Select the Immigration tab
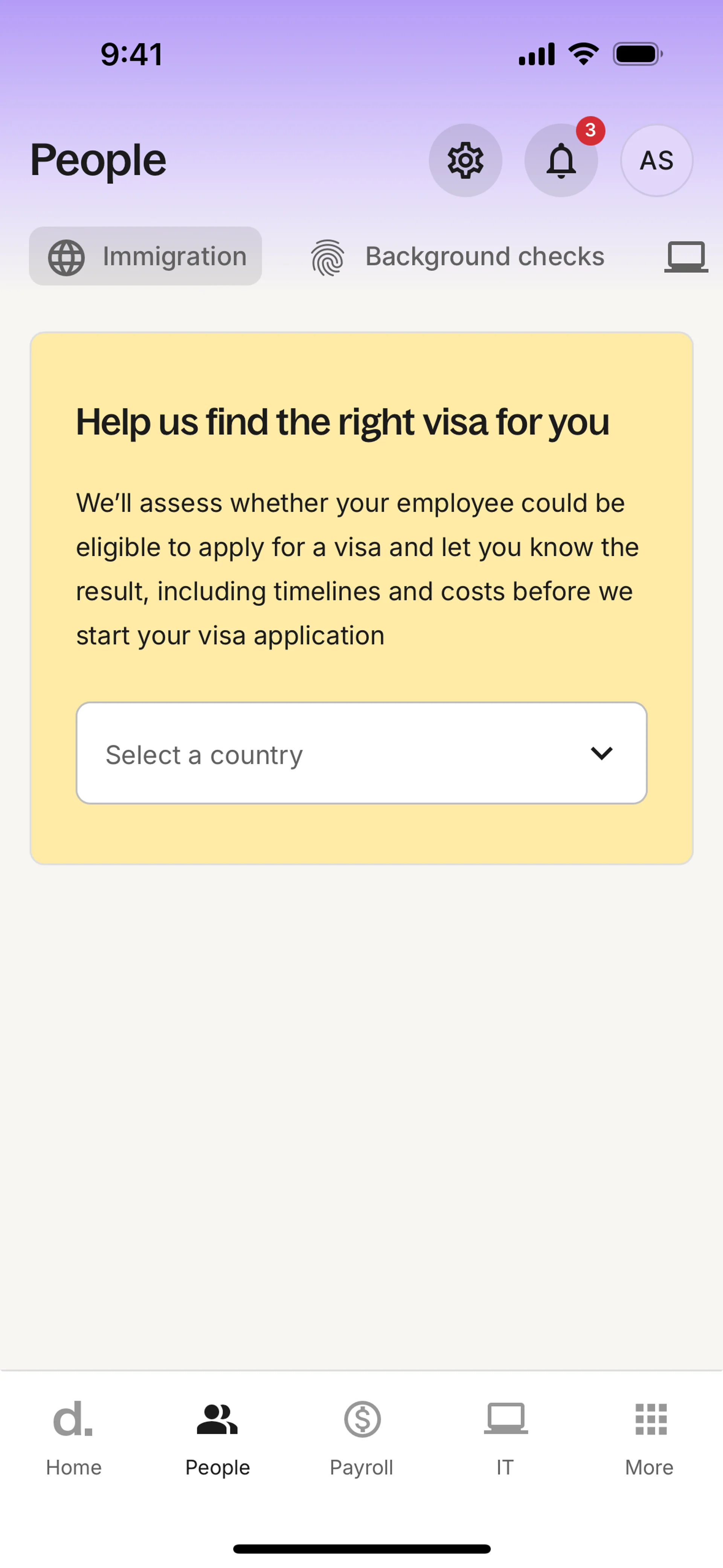723x1568 pixels. 145,256
